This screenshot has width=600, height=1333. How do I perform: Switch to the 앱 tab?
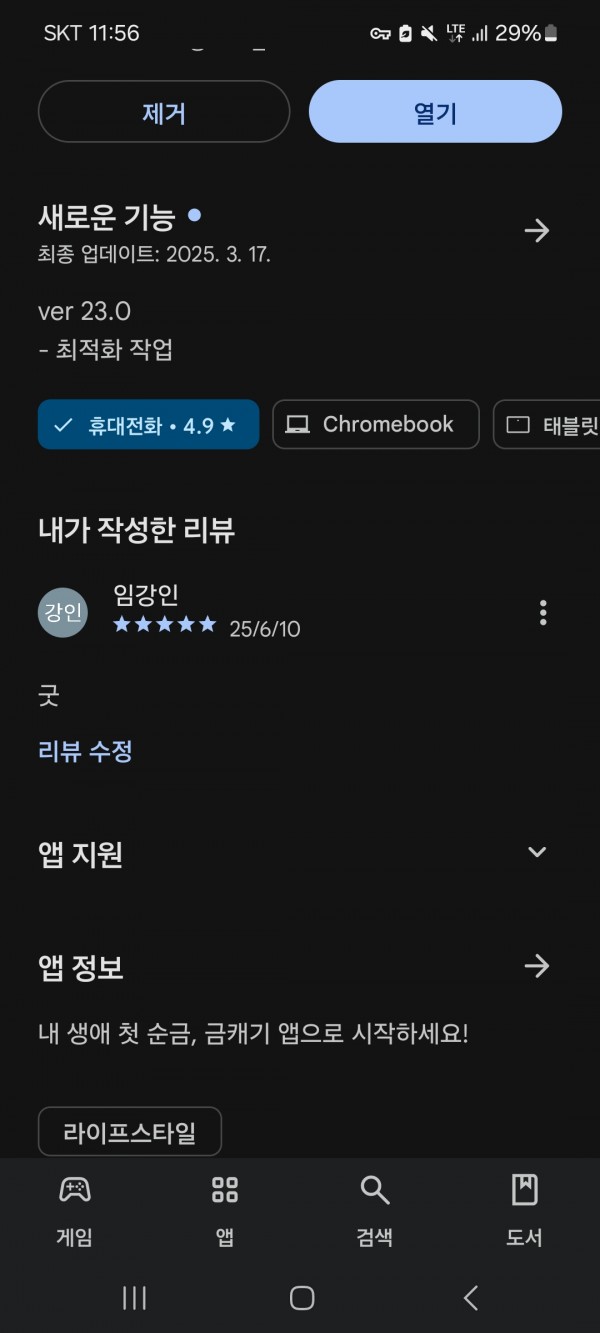[225, 1210]
